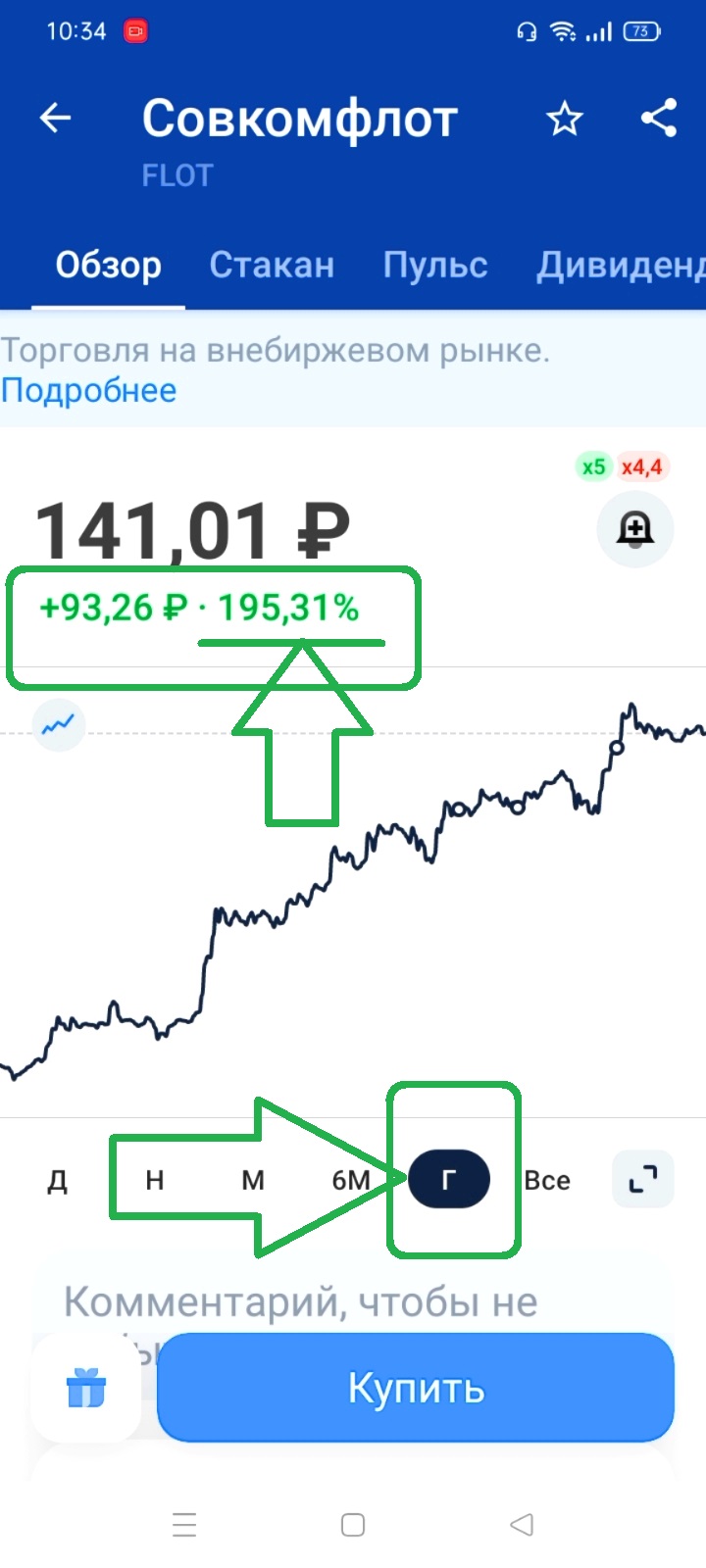Share the Совкомфлот stock page
This screenshot has height=1568, width=706.
[659, 119]
